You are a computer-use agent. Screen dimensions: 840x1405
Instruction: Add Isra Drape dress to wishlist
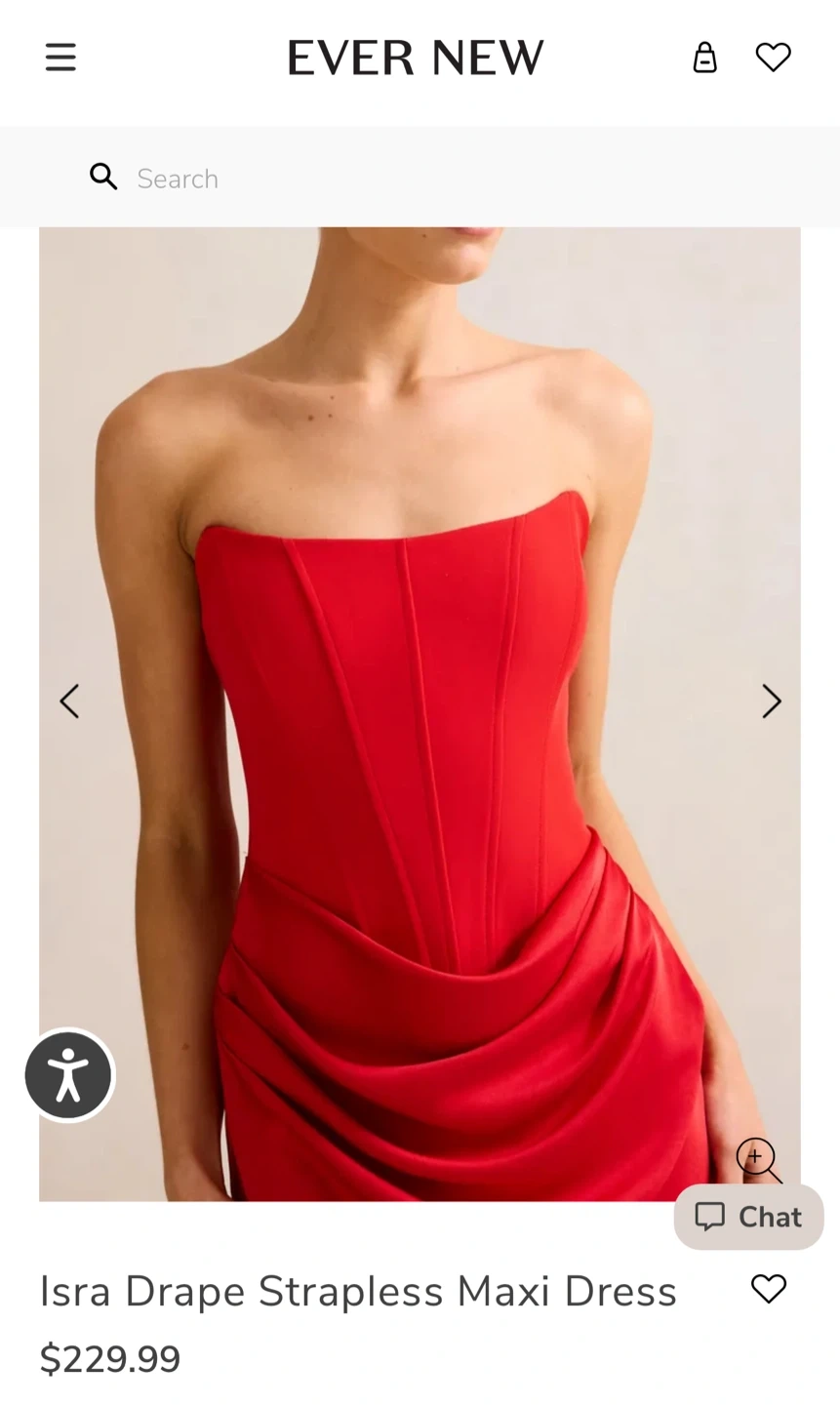pyautogui.click(x=769, y=1289)
